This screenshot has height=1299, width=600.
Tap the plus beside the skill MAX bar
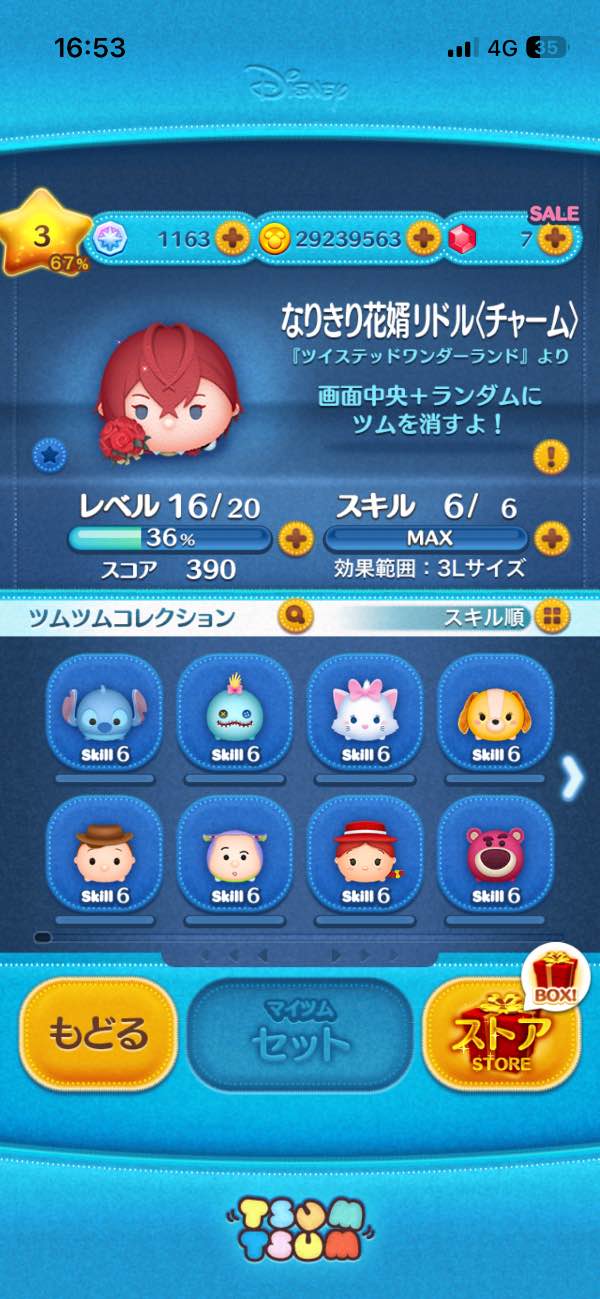[x=551, y=540]
